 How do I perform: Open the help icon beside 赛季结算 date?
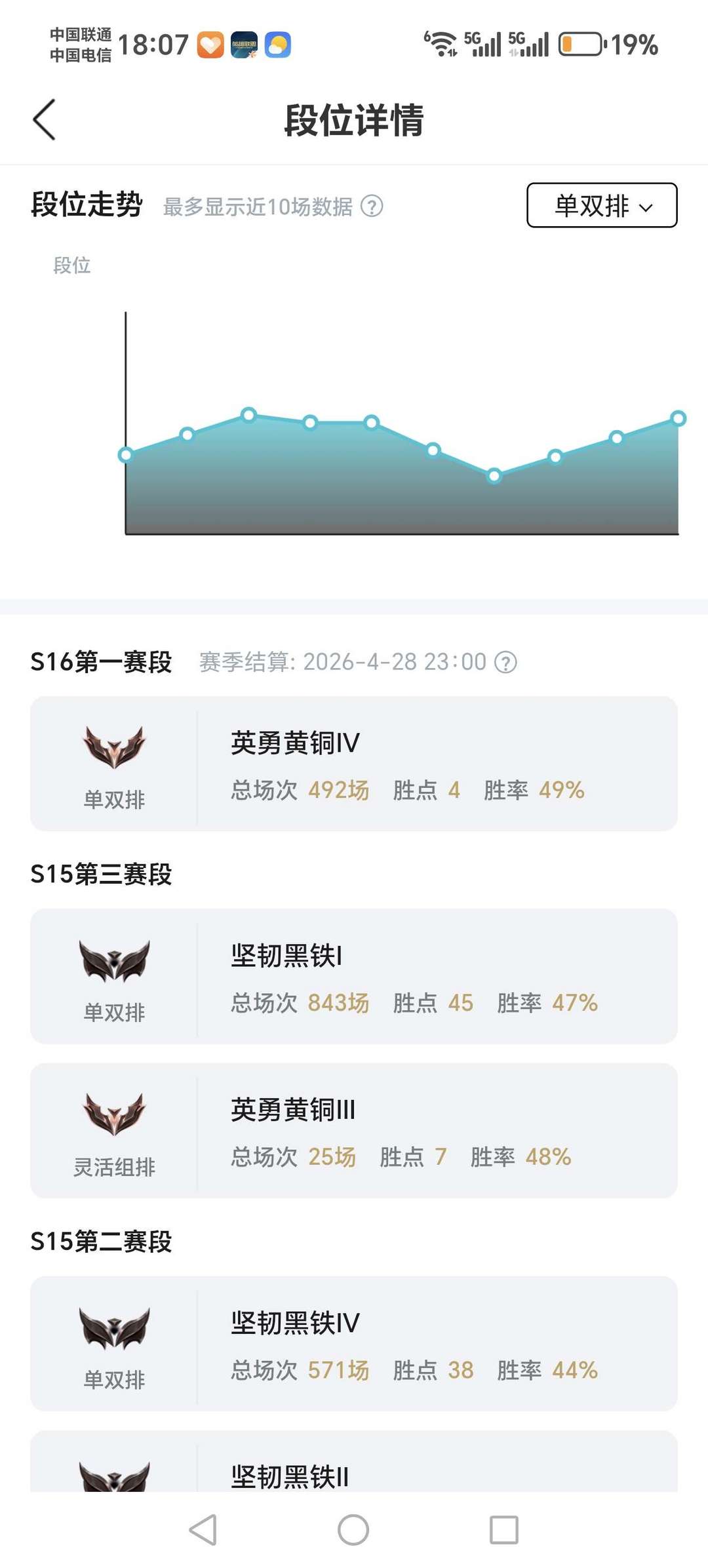point(505,662)
